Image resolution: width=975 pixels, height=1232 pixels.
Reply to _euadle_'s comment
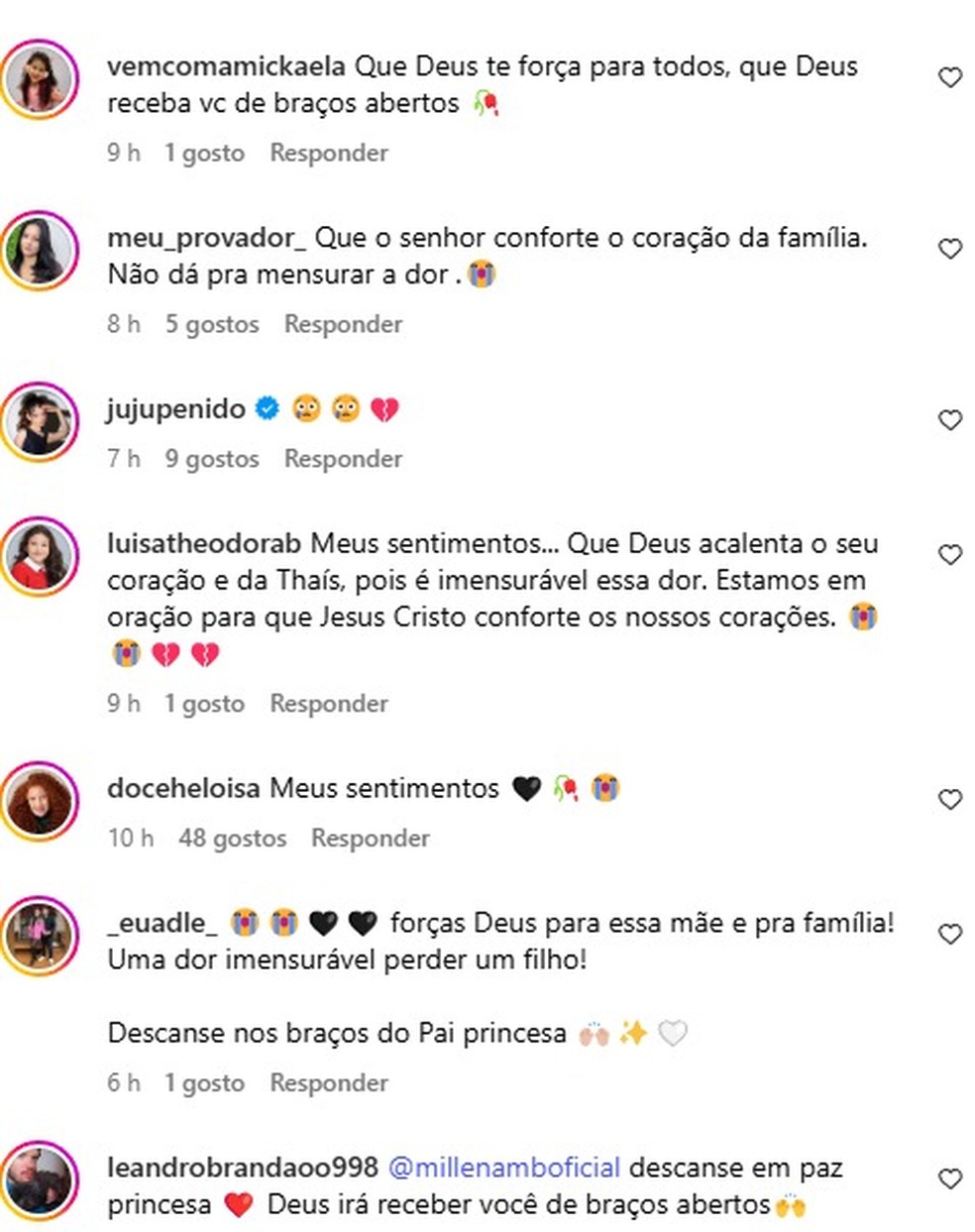328,1083
